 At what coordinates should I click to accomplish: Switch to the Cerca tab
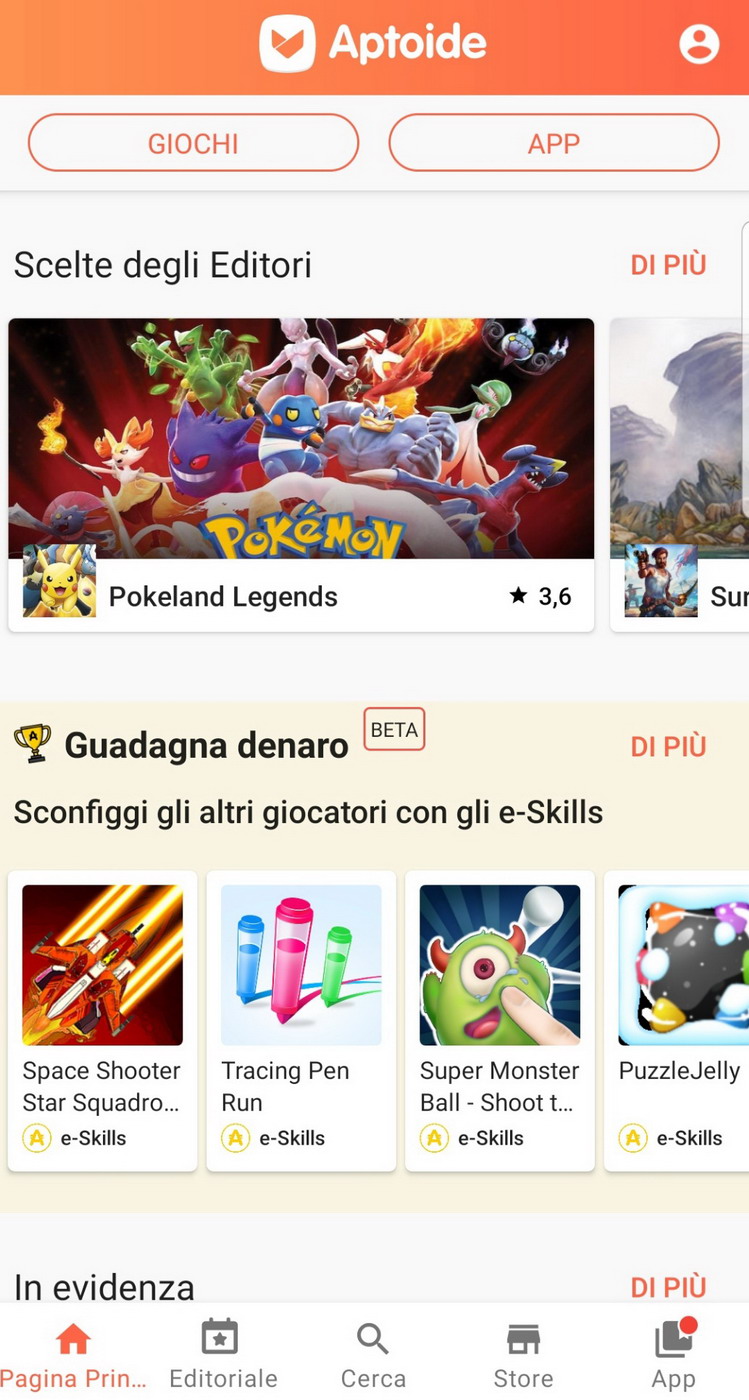[x=373, y=1354]
